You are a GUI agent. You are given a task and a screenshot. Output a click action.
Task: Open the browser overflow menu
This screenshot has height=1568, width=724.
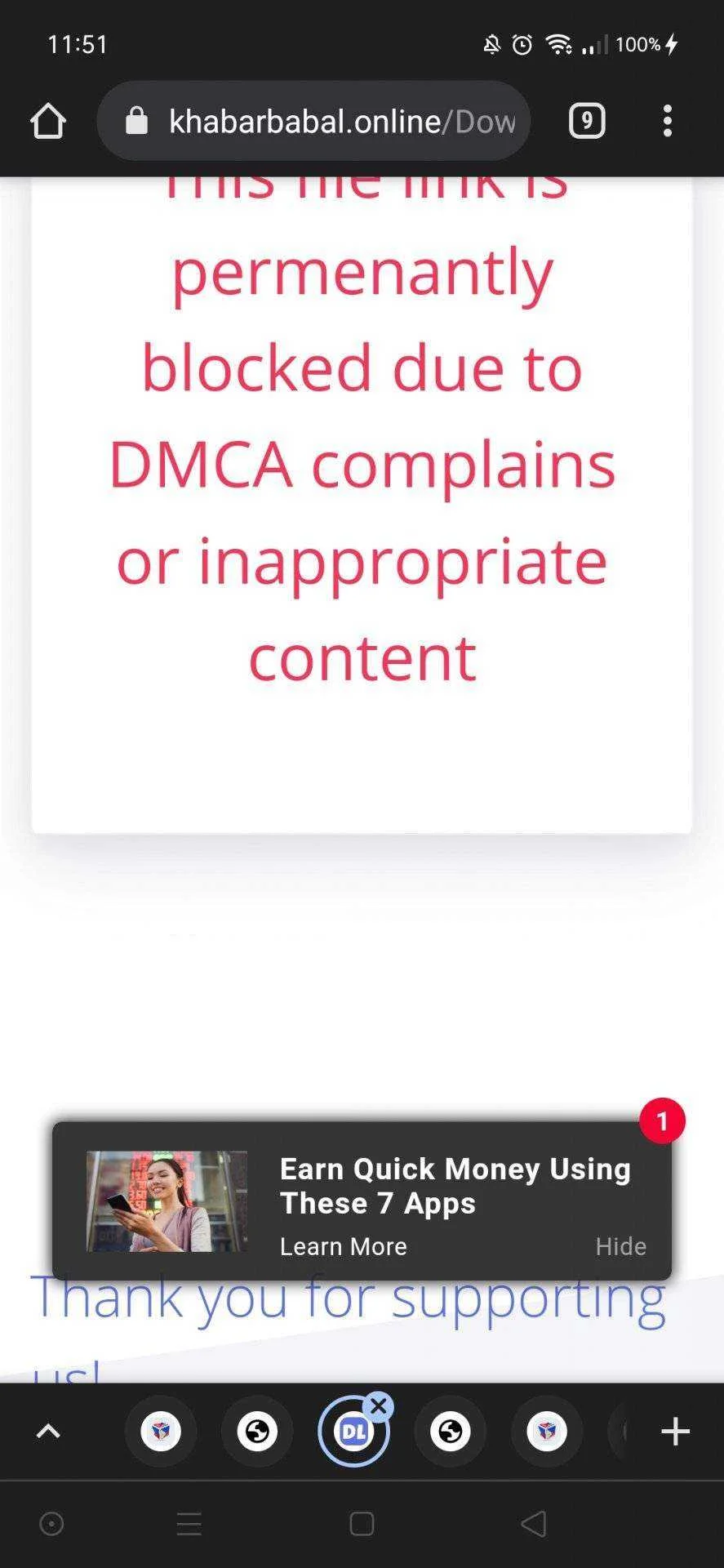coord(668,121)
